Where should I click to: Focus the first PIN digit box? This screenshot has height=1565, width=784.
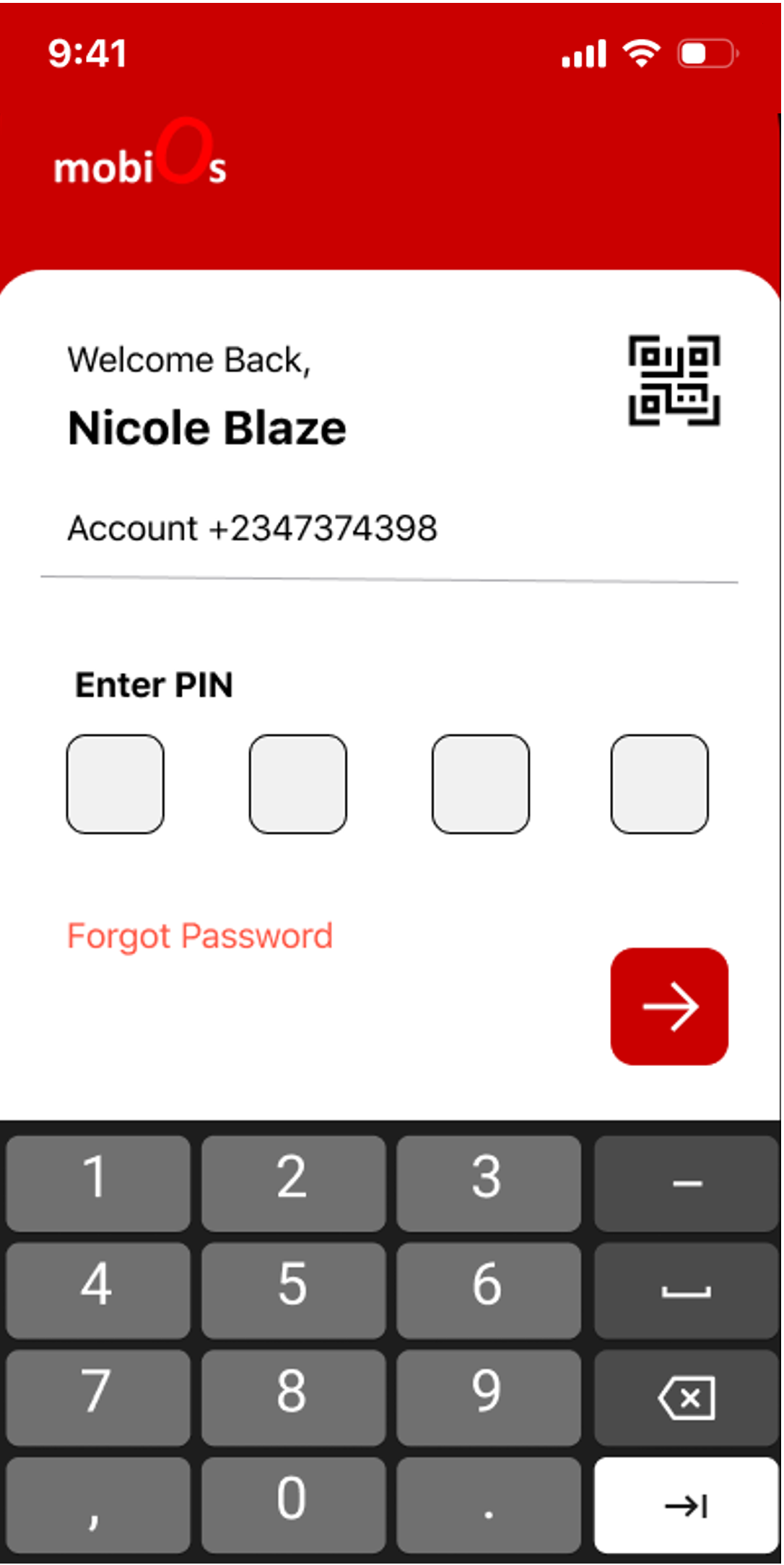[116, 784]
